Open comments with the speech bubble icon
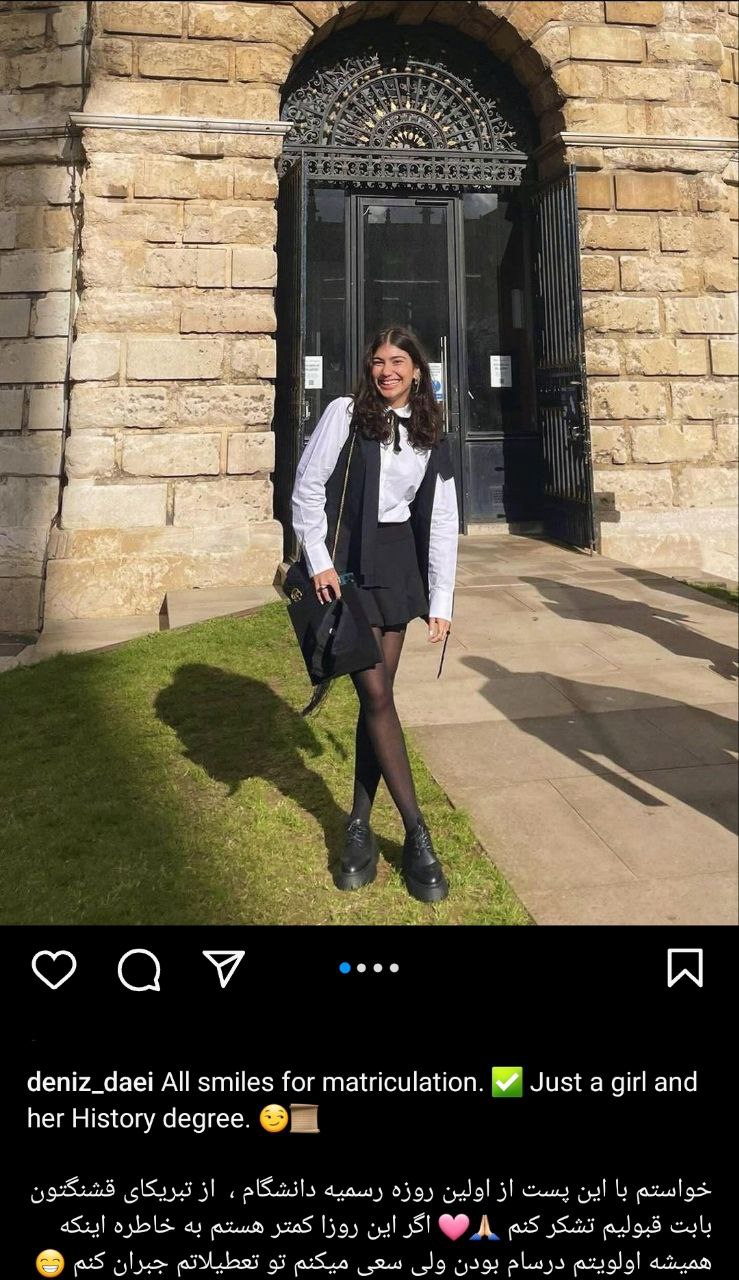The height and width of the screenshot is (1280, 739). point(139,968)
